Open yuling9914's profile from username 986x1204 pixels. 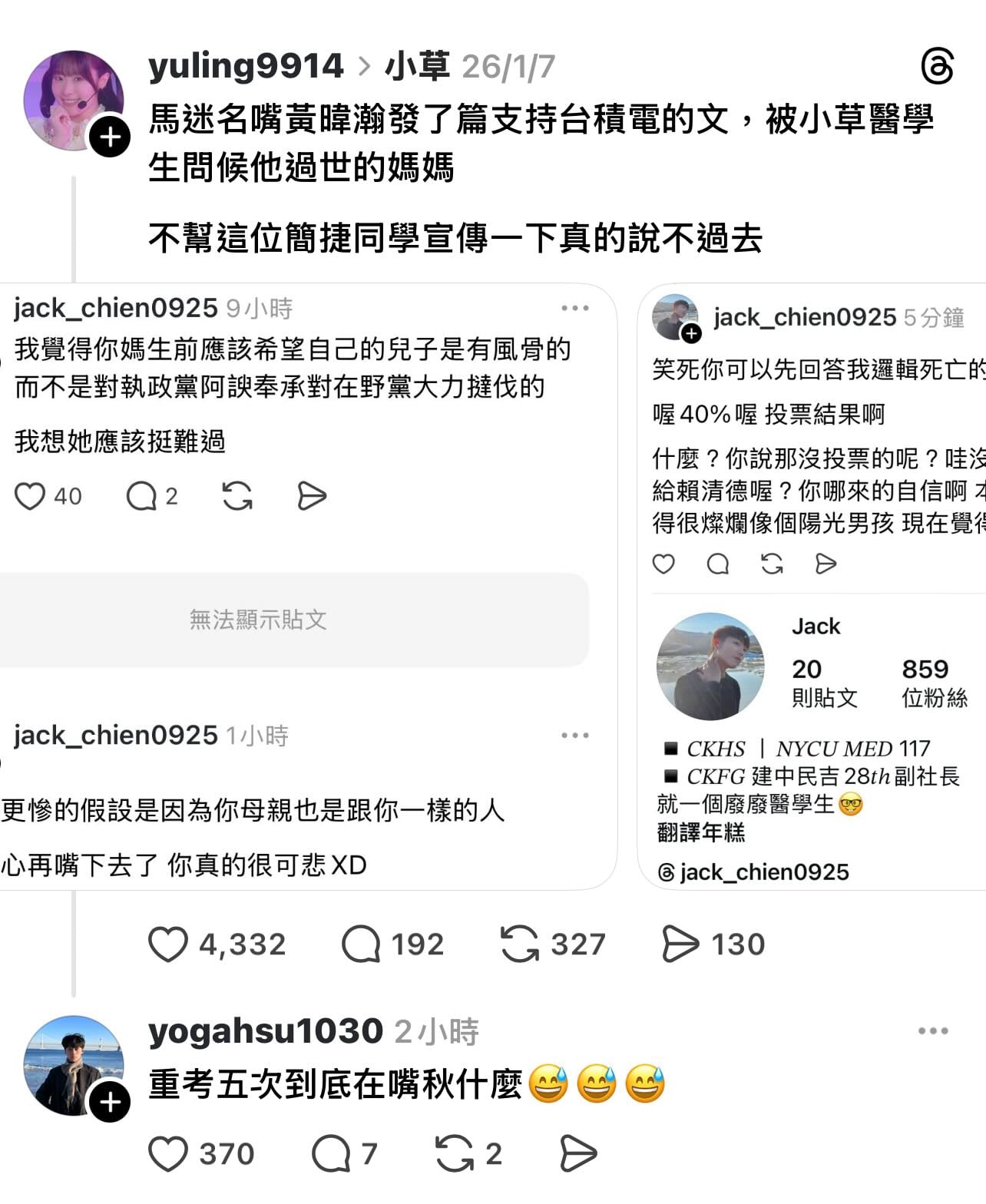(x=246, y=66)
